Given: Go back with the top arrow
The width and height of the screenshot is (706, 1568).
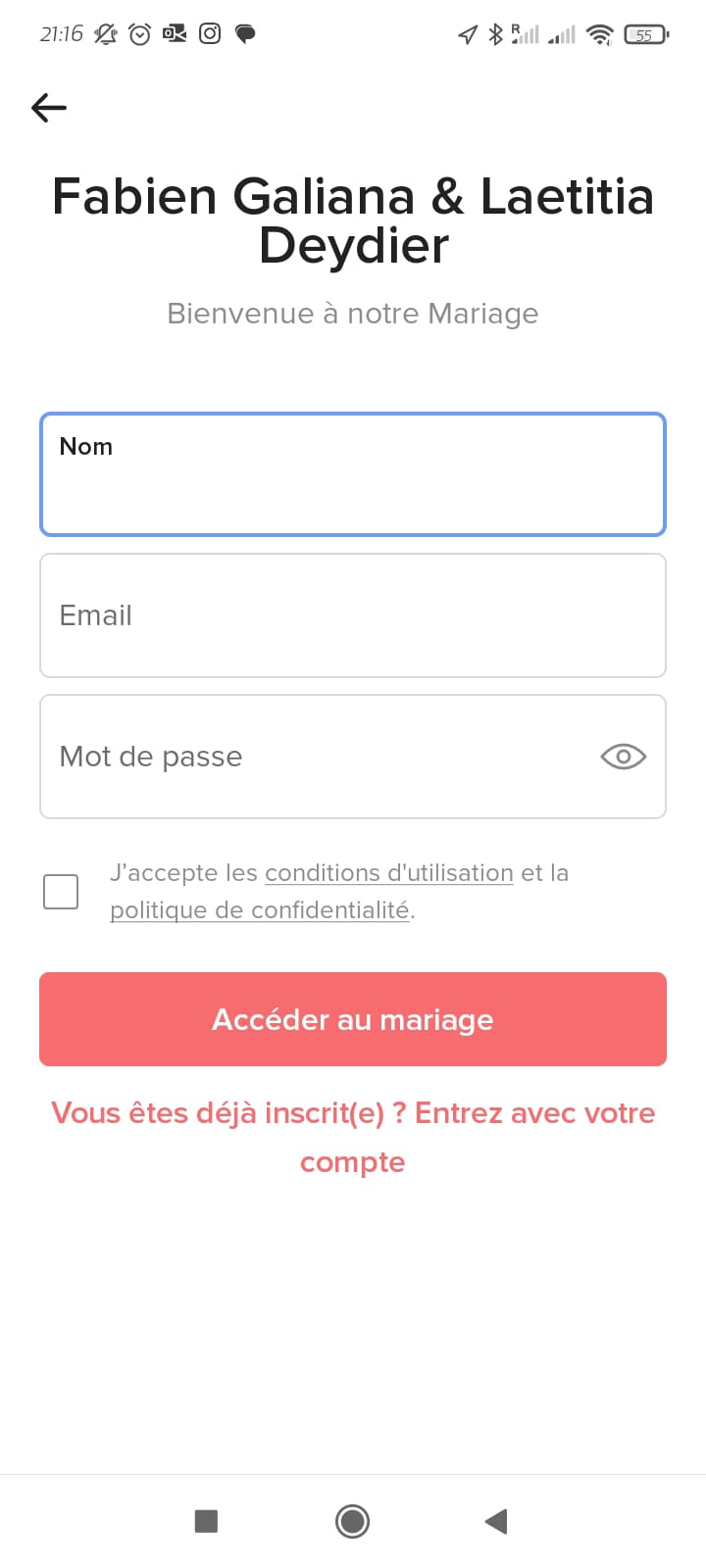Looking at the screenshot, I should coord(49,107).
